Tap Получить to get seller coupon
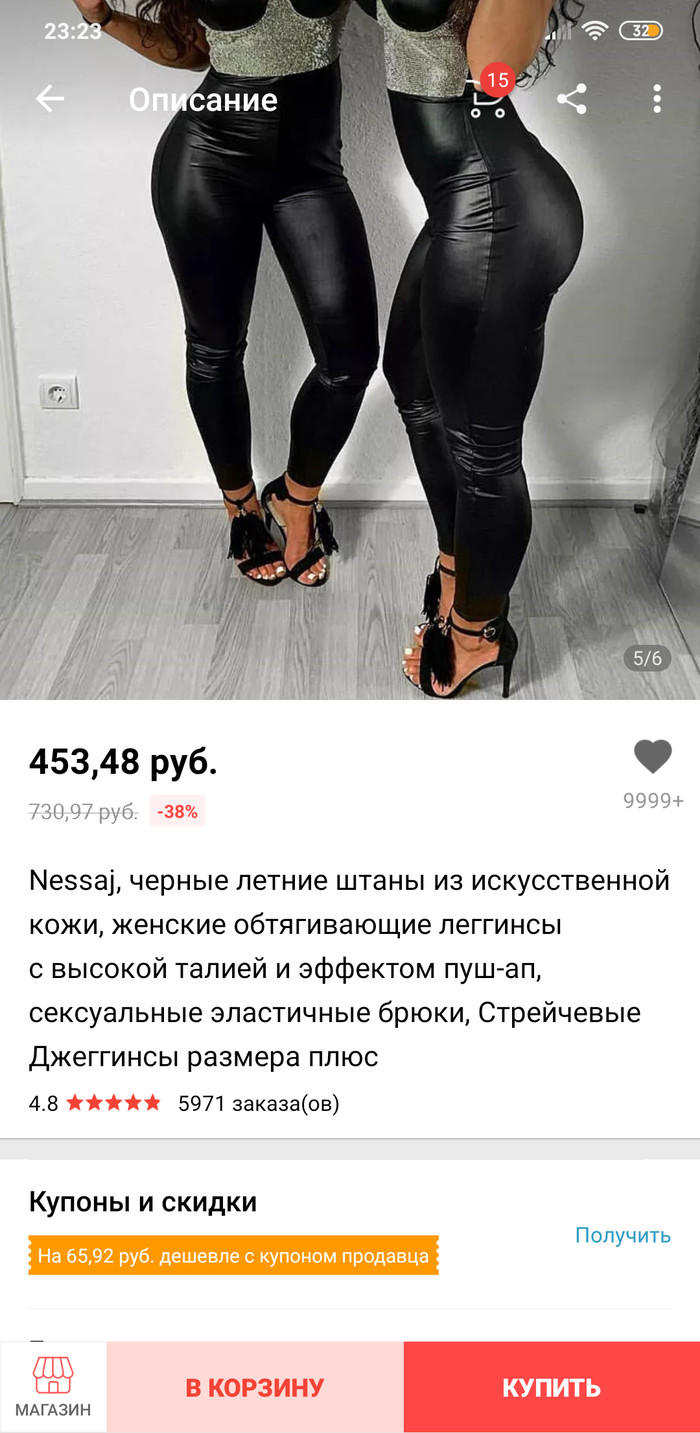 point(622,1235)
